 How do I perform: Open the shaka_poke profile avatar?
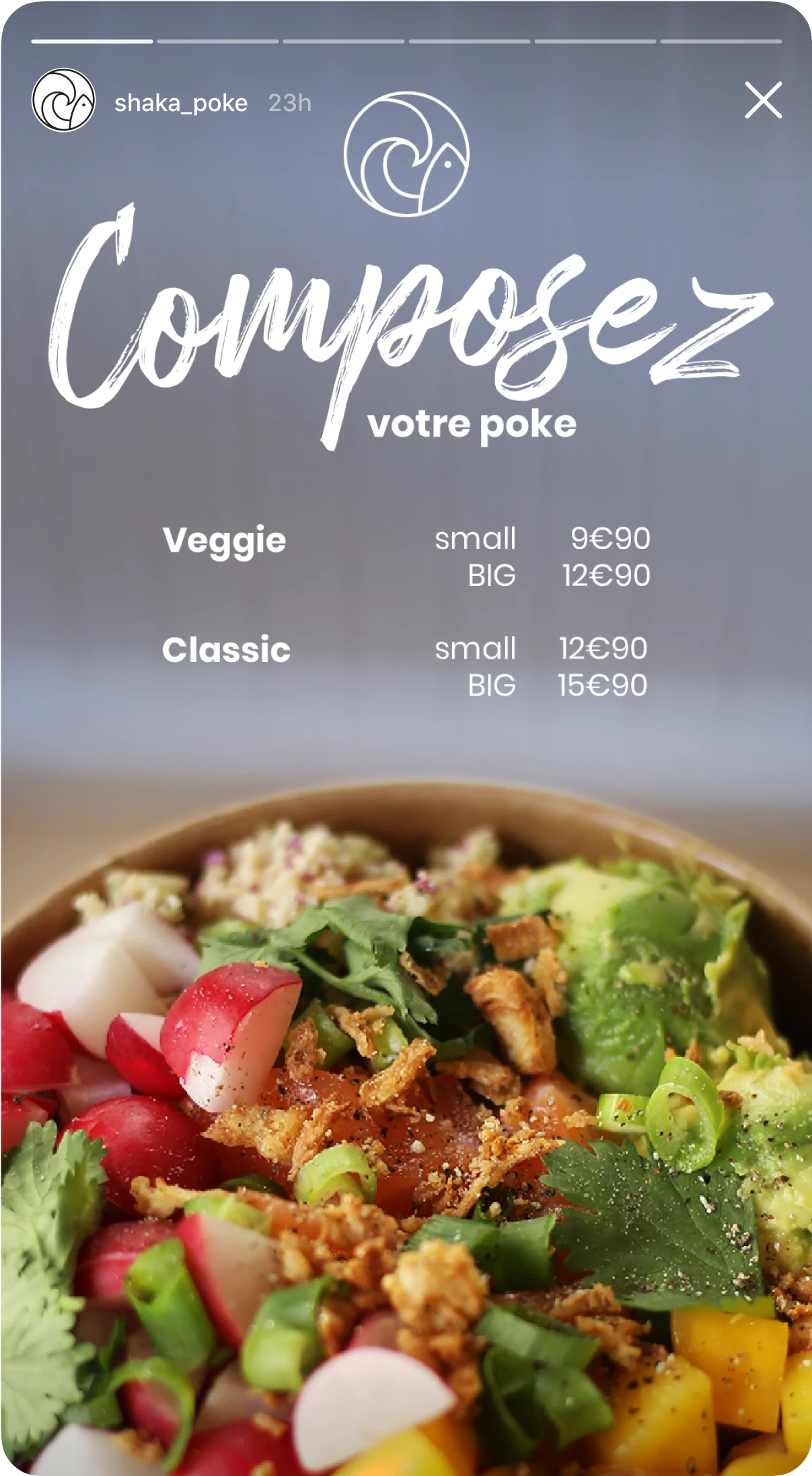click(x=64, y=100)
